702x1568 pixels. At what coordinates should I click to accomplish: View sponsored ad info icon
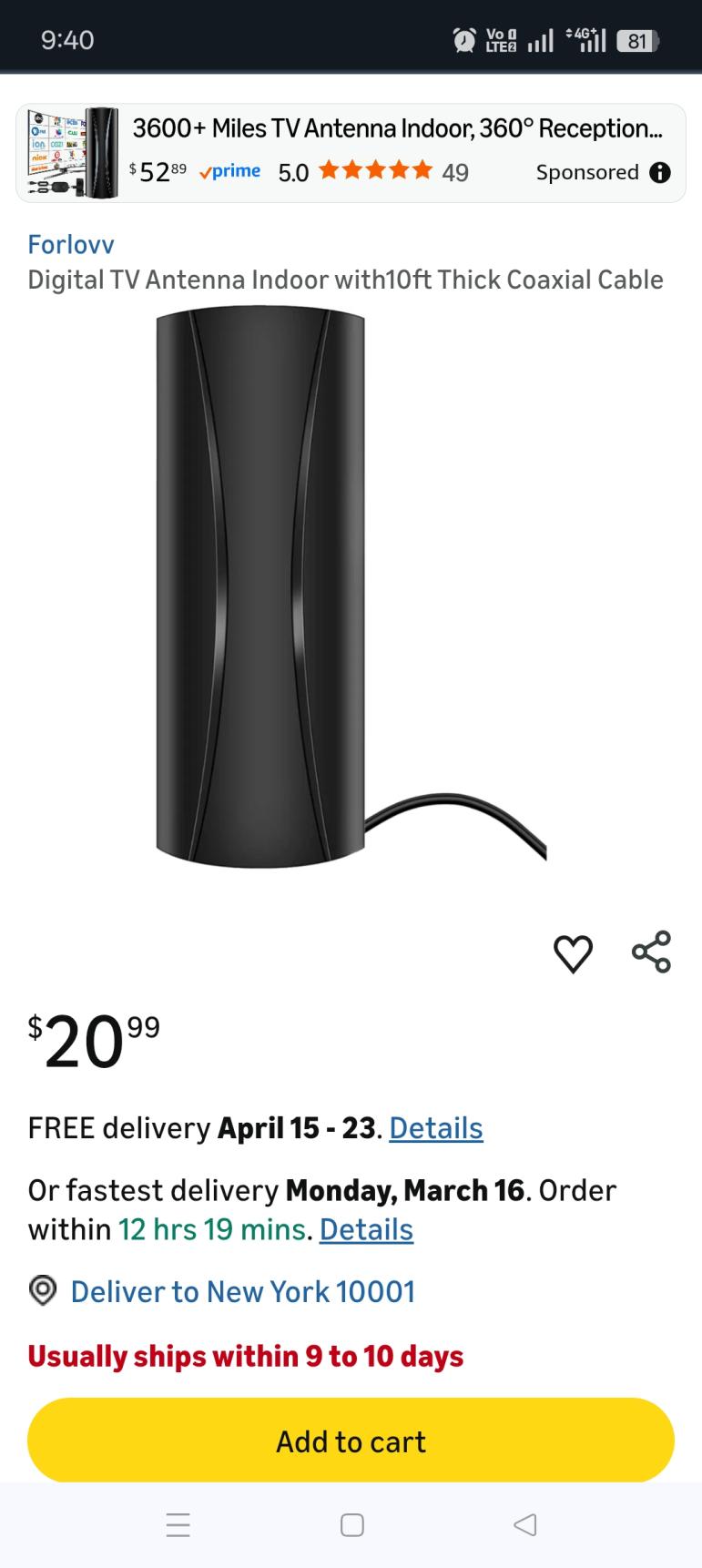[x=660, y=173]
